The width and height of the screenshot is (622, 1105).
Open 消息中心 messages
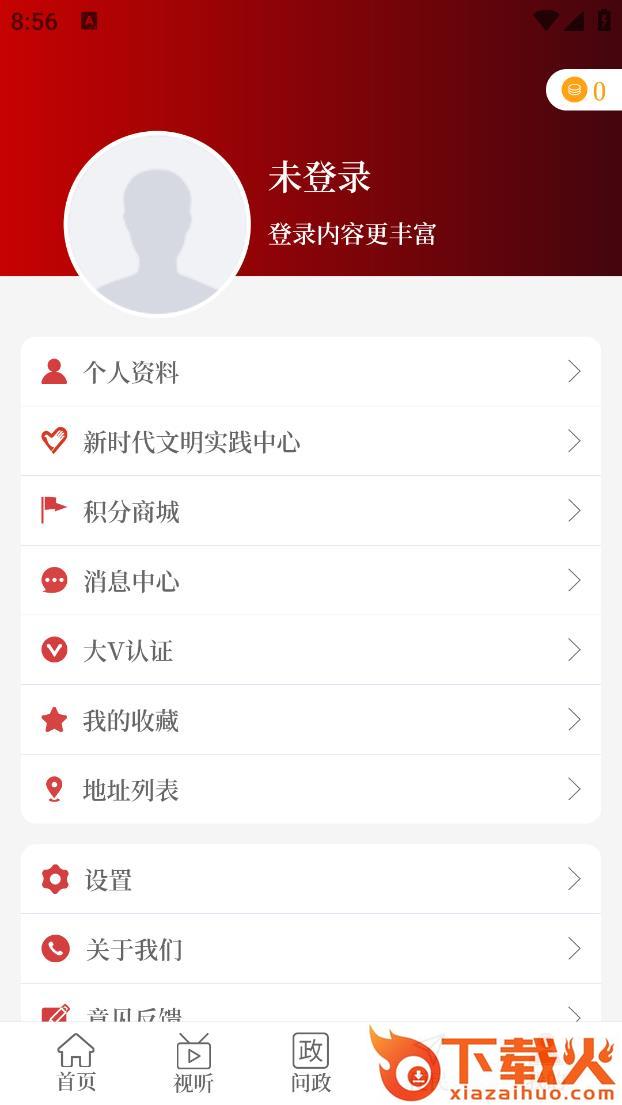point(310,581)
